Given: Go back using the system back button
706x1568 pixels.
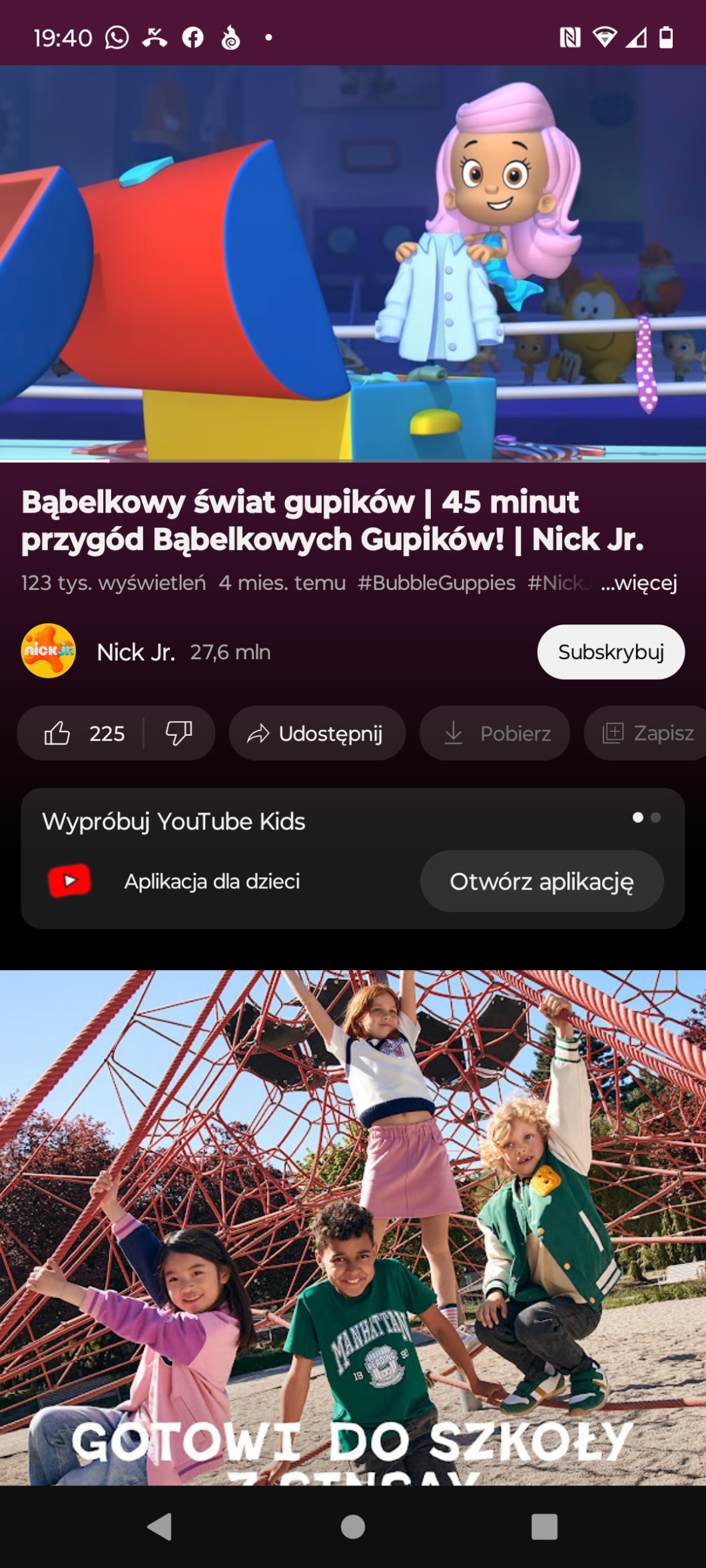Looking at the screenshot, I should pyautogui.click(x=160, y=1527).
